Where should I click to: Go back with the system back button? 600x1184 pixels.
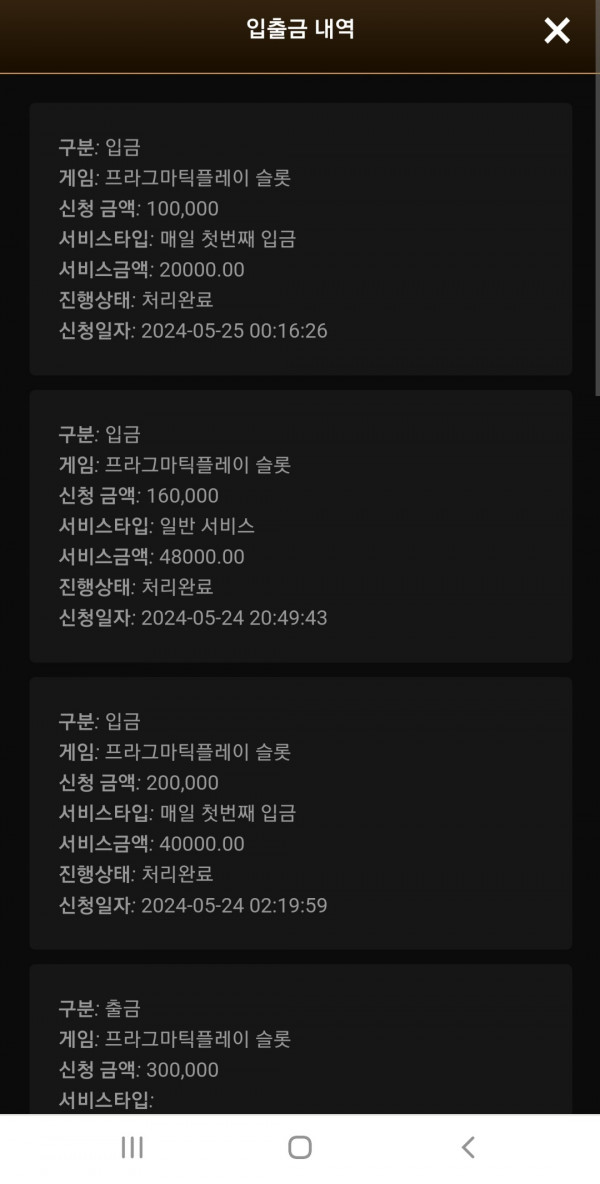coord(468,1147)
